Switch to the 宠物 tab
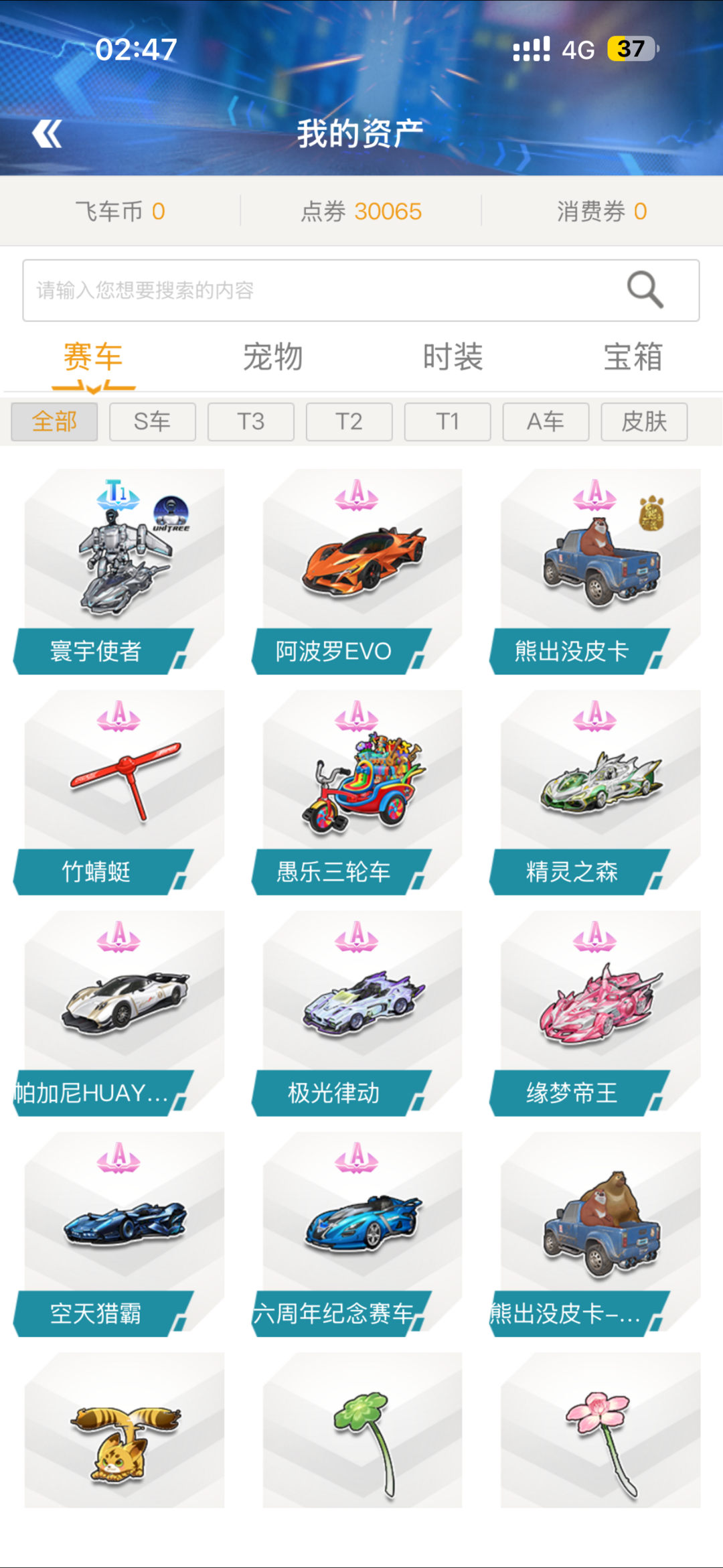This screenshot has width=723, height=1568. [273, 356]
